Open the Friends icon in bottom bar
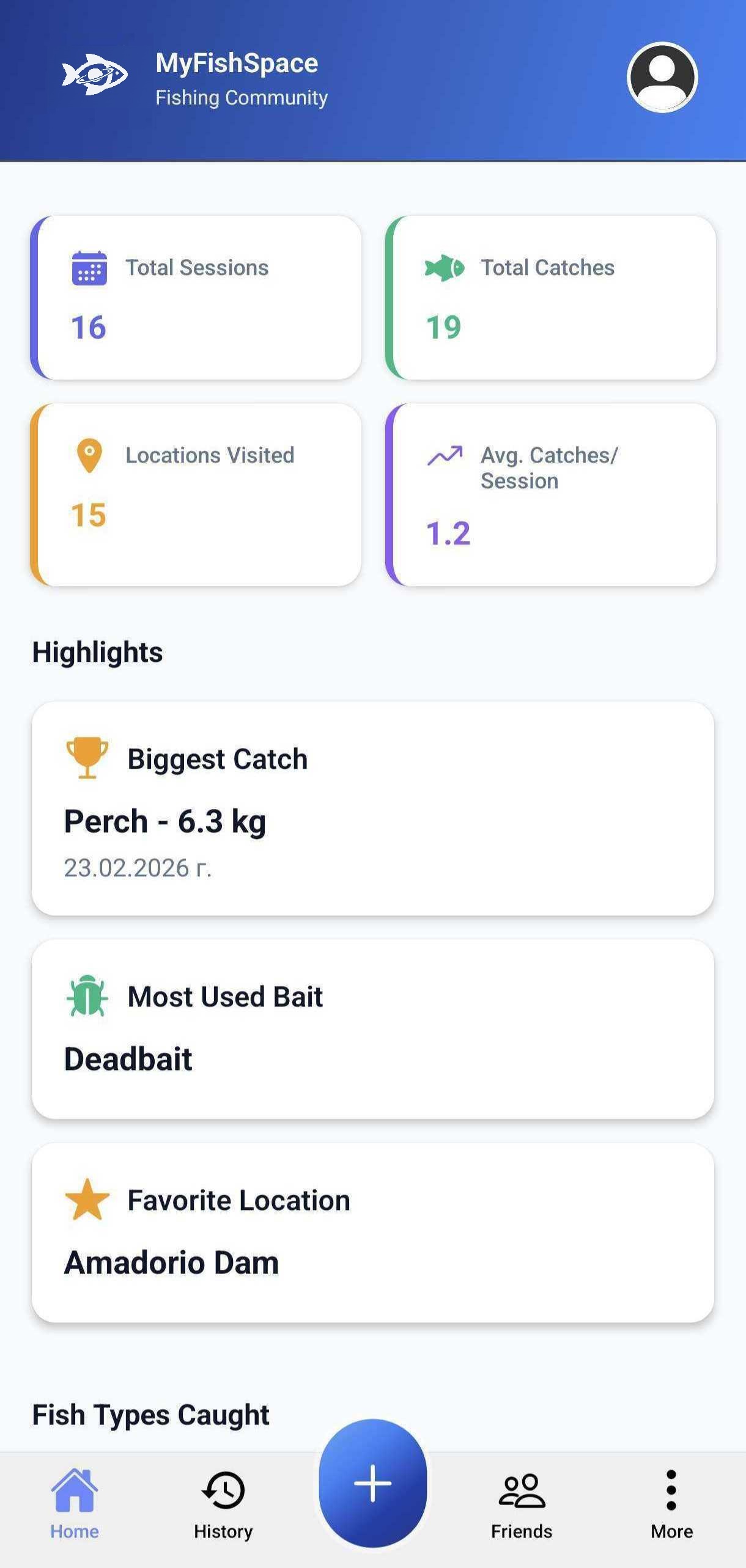This screenshot has width=746, height=1568. [x=522, y=1490]
